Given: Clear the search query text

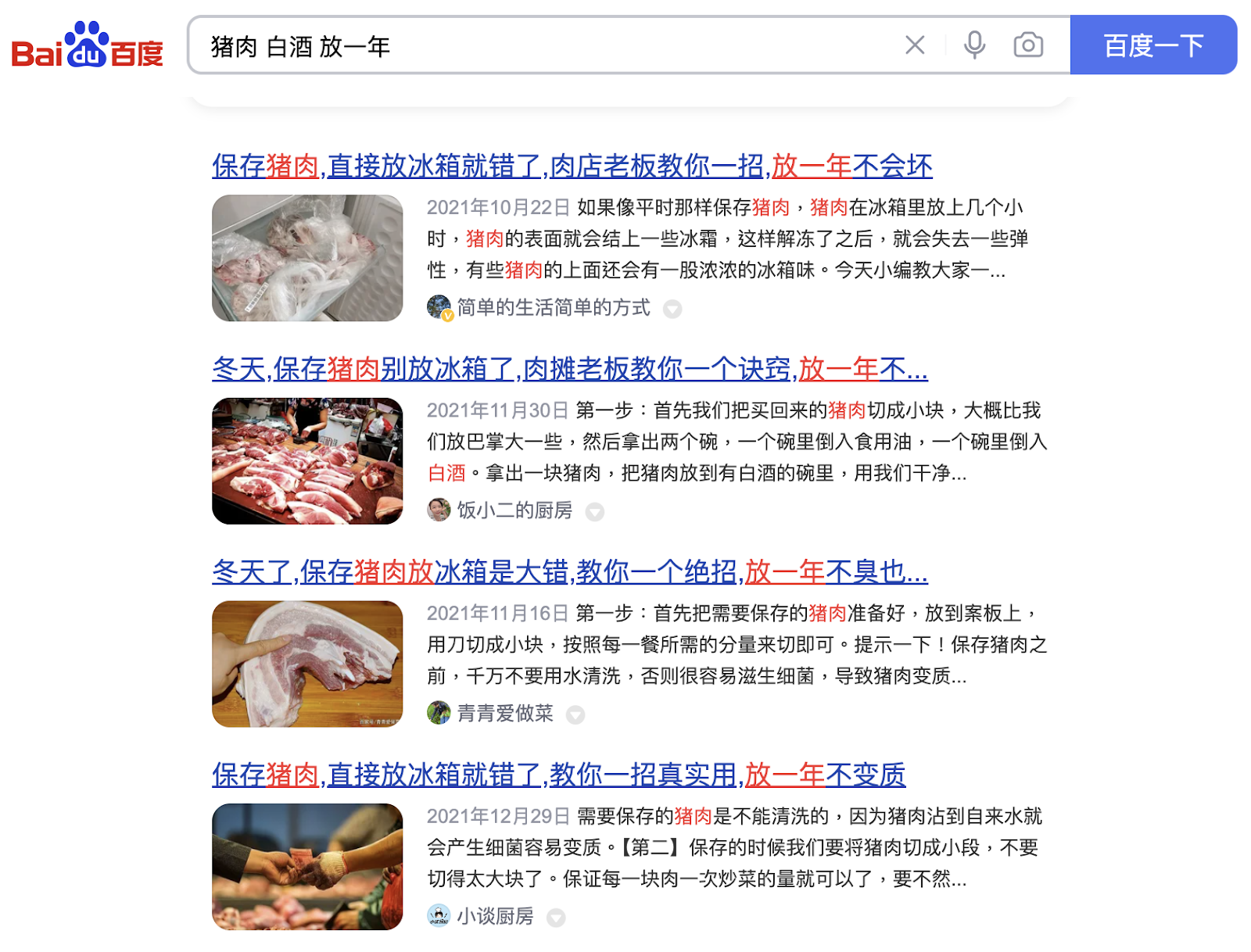Looking at the screenshot, I should (x=915, y=45).
